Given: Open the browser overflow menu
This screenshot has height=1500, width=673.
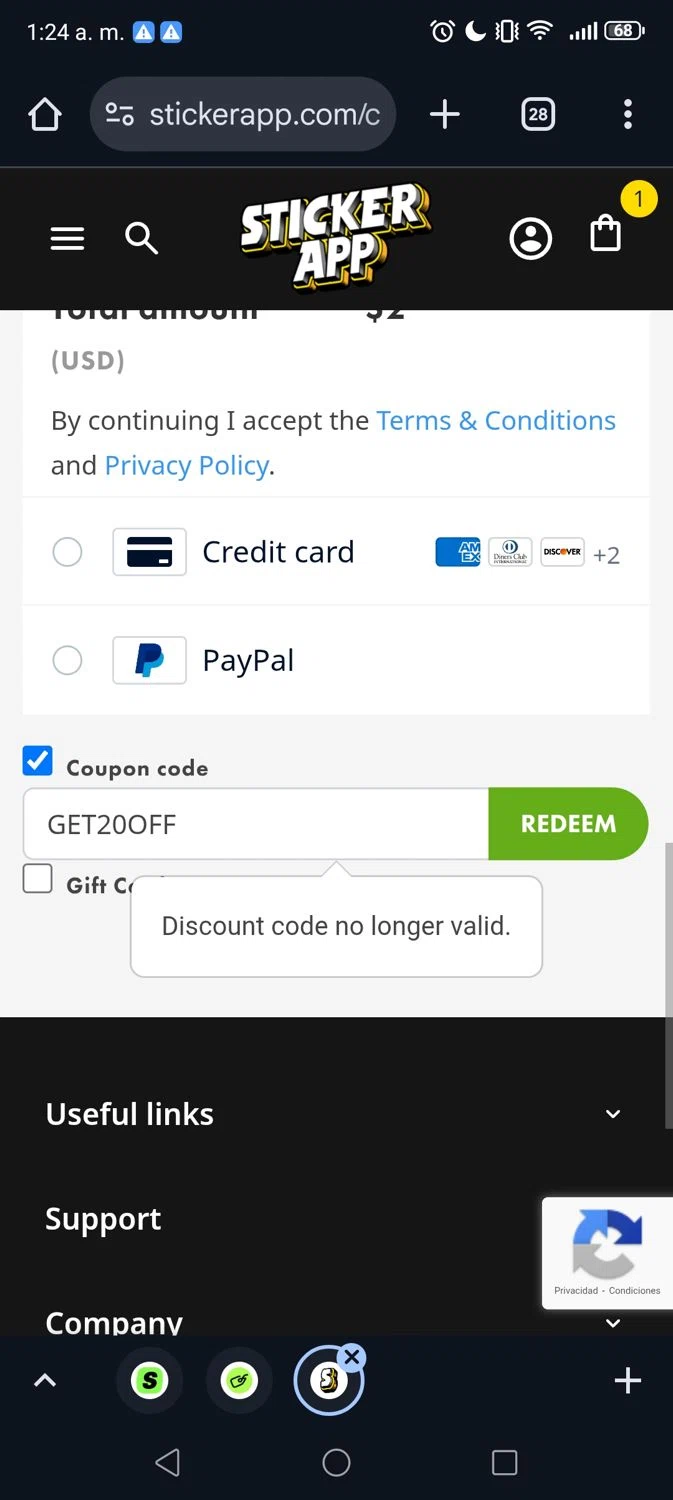Looking at the screenshot, I should point(627,115).
